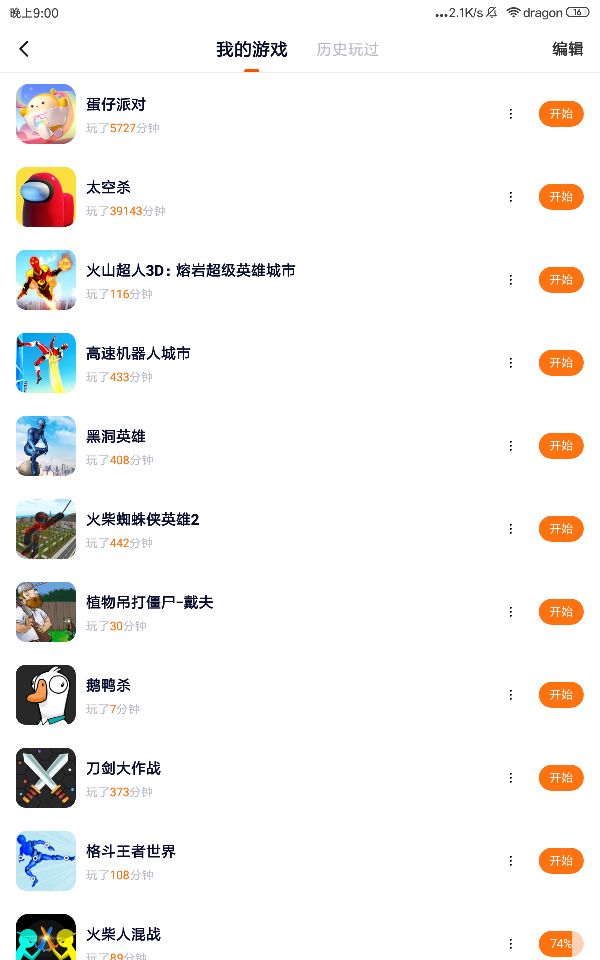
Task: Show more options for 高速机器人城市
Action: coord(511,363)
